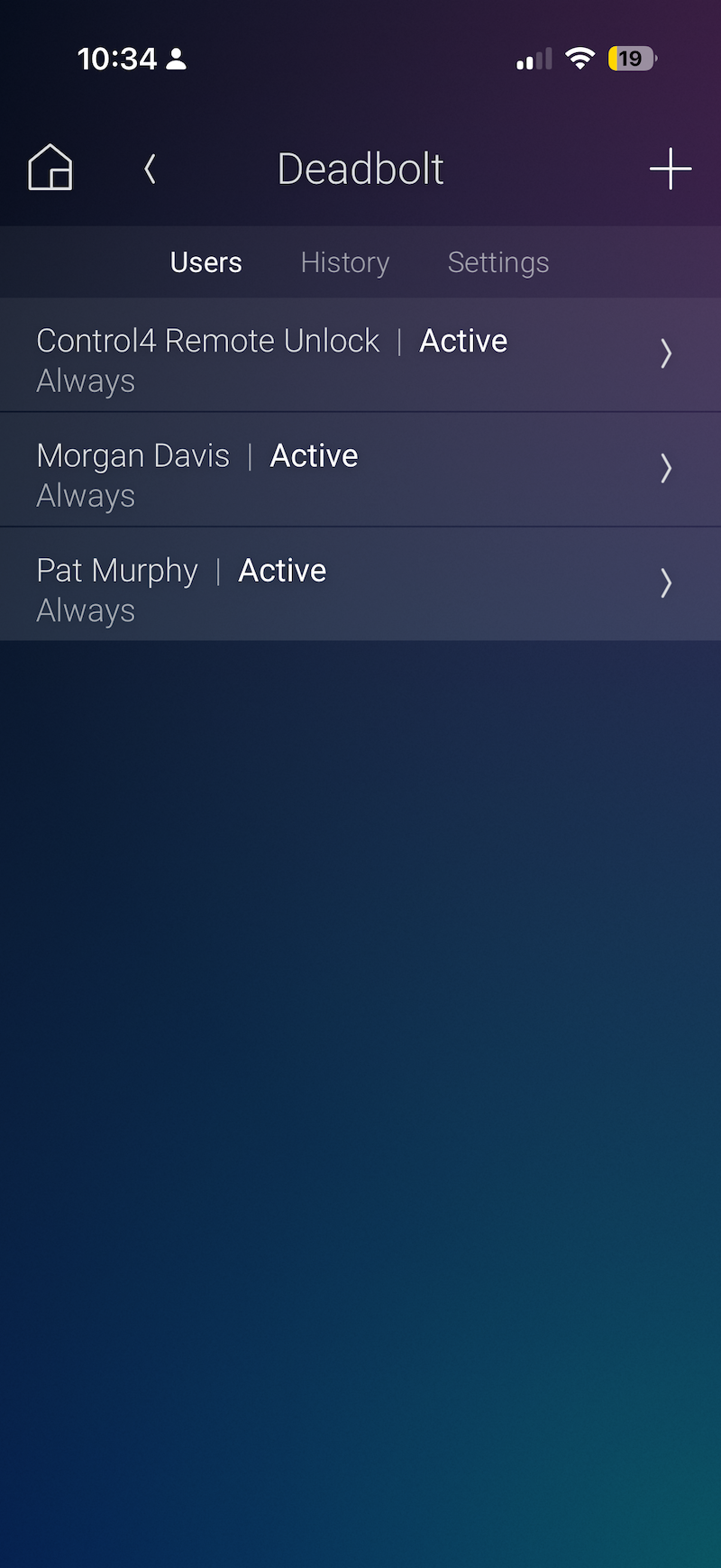Open Morgan Davis user details
721x1568 pixels.
coord(360,470)
